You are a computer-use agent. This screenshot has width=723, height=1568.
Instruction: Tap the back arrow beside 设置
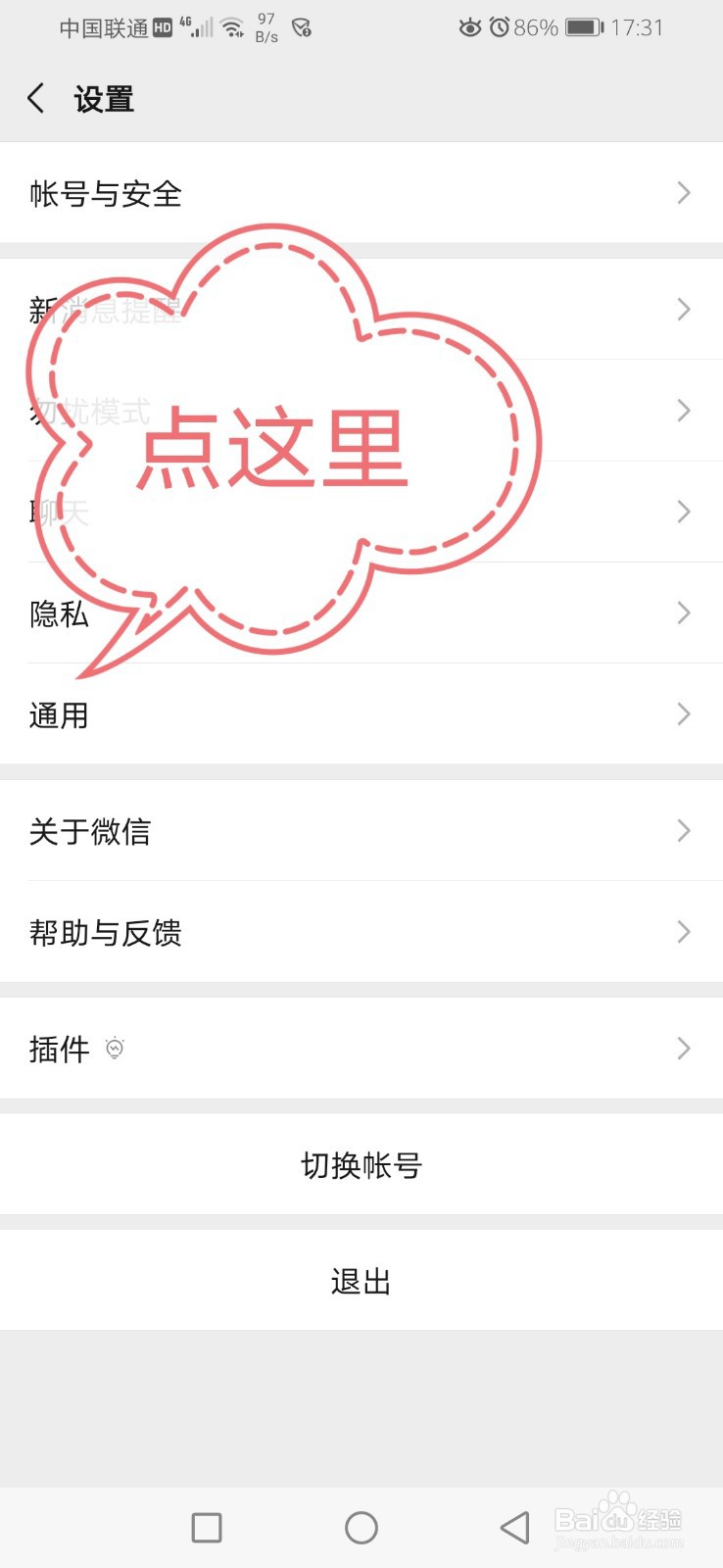(x=35, y=98)
